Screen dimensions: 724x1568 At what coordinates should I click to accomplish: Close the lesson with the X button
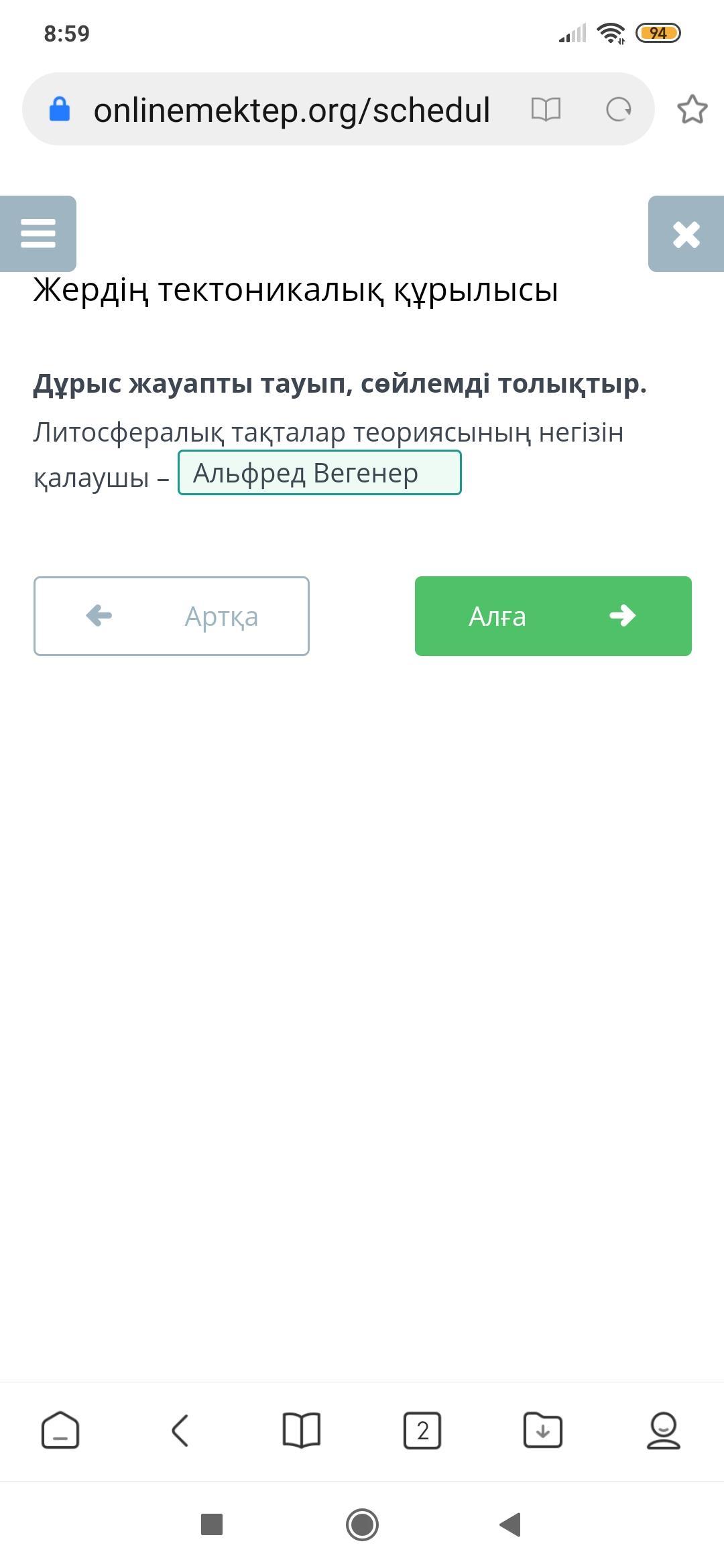[686, 234]
